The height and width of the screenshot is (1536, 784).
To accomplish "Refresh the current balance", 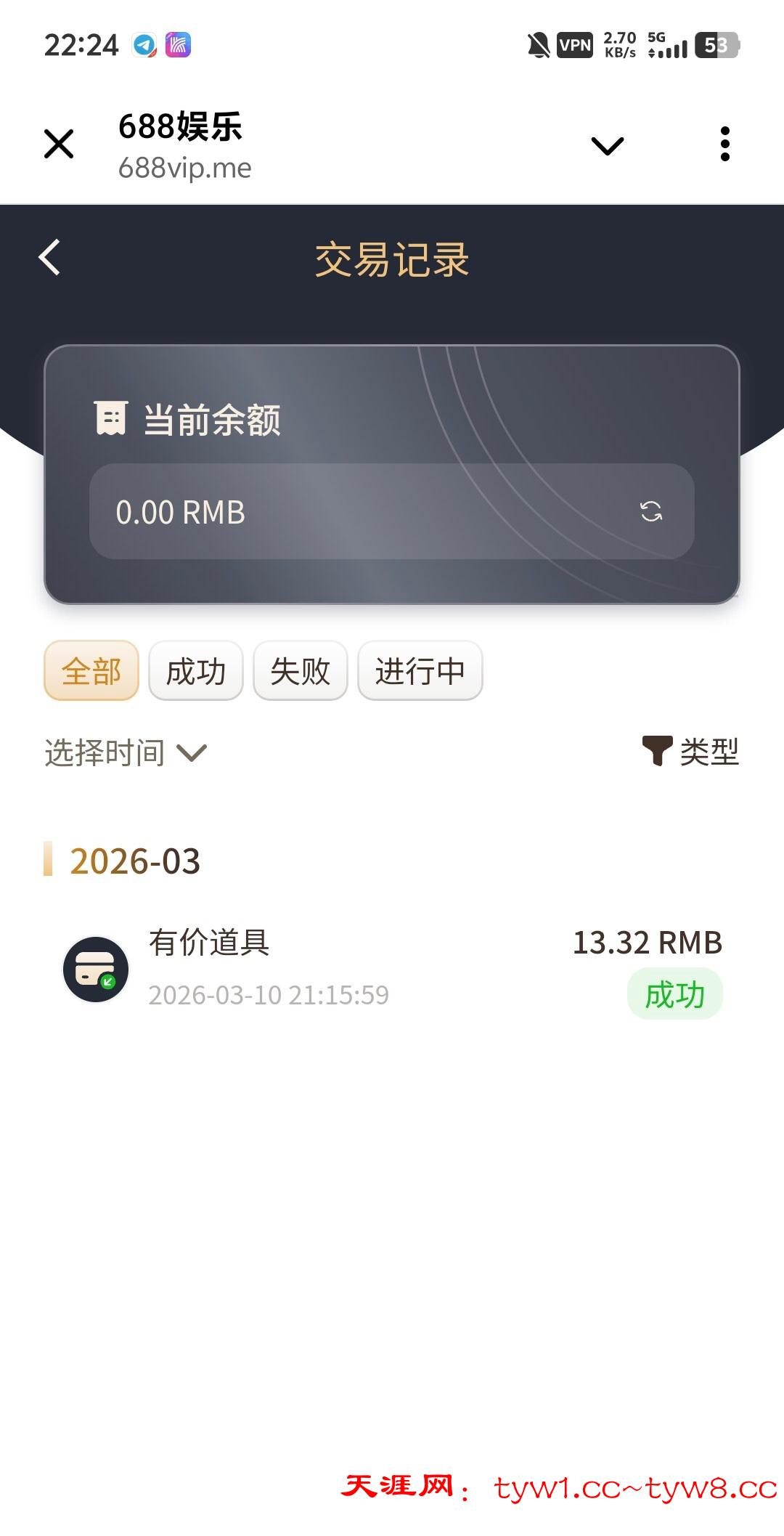I will 651,511.
